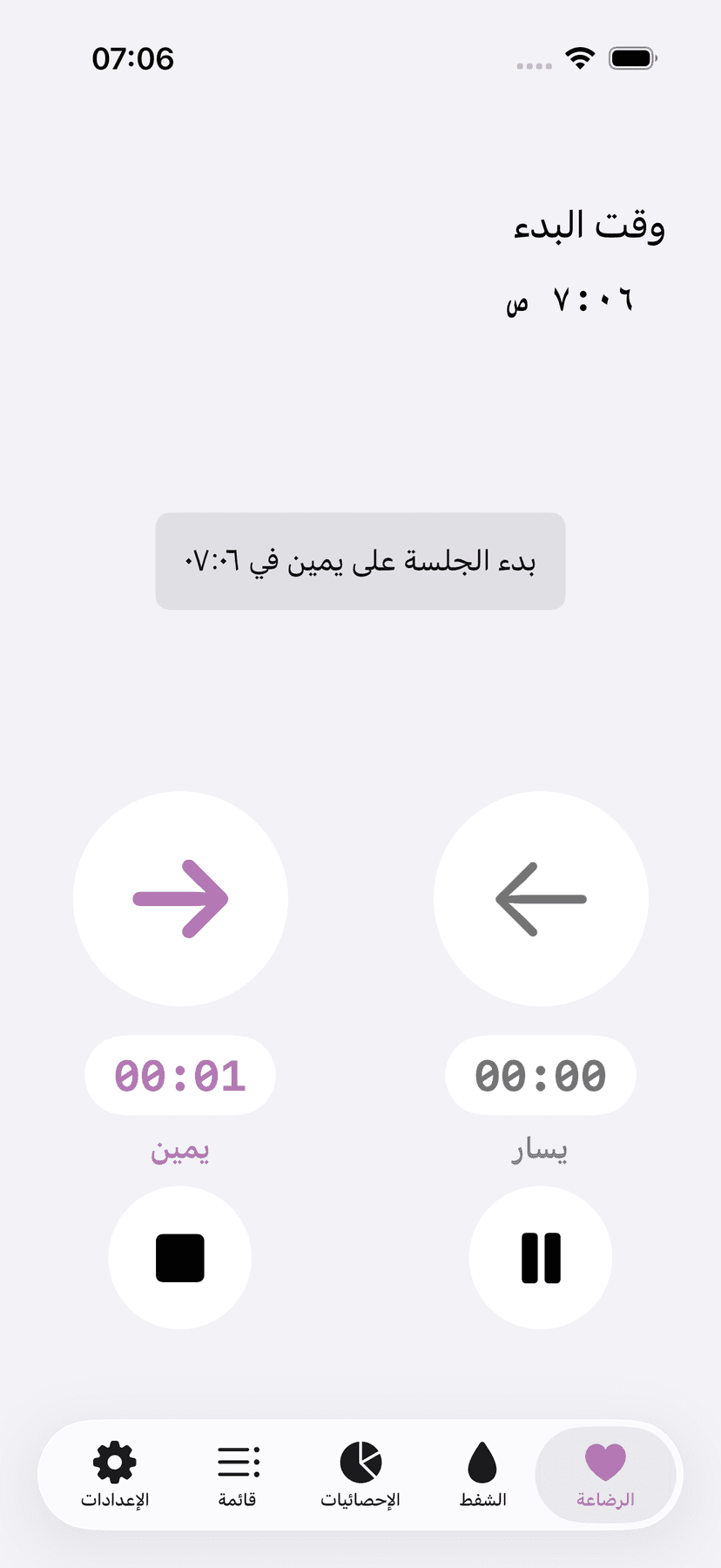
Task: Pause the running timer
Action: (541, 1258)
